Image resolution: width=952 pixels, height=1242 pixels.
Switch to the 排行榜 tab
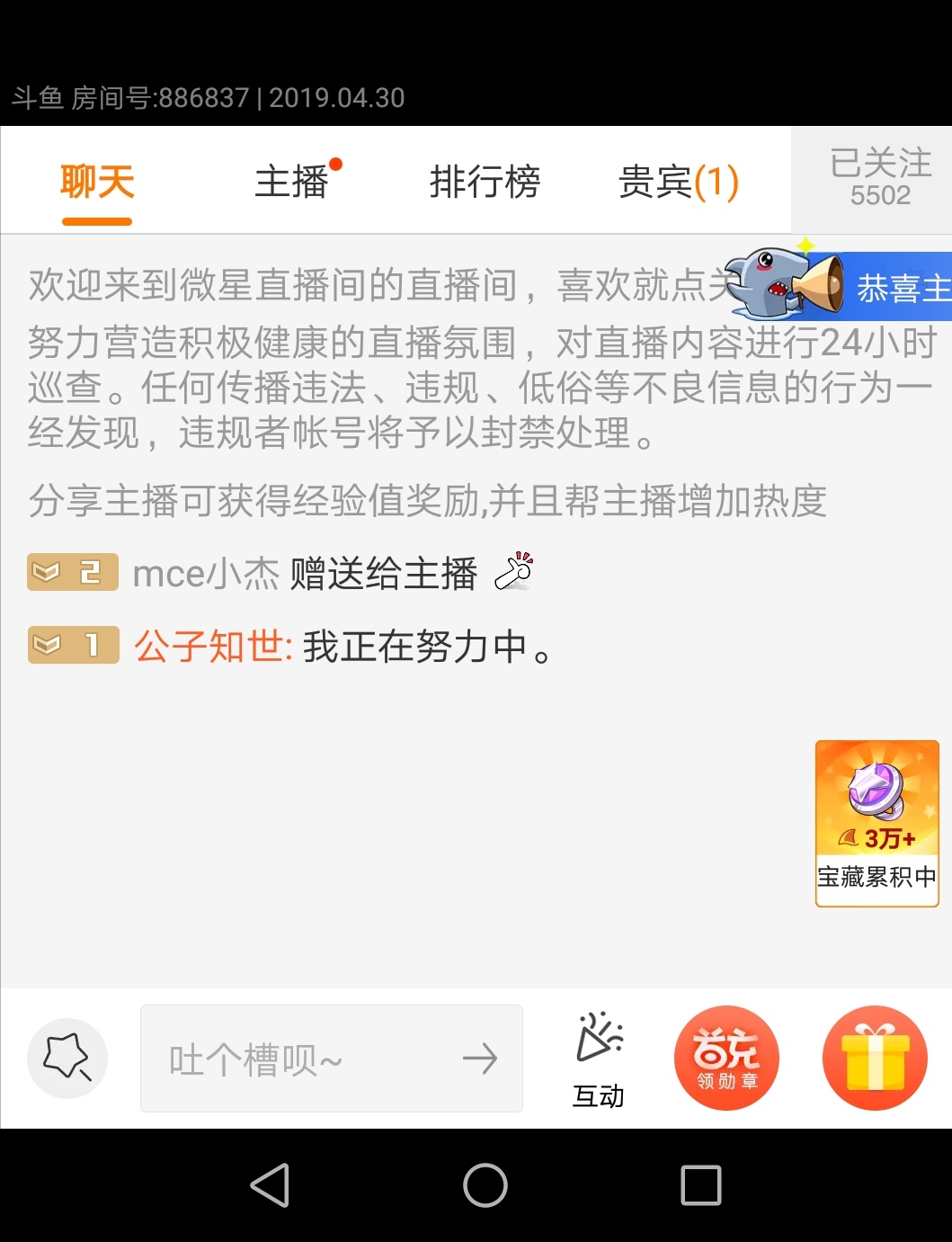[x=485, y=183]
